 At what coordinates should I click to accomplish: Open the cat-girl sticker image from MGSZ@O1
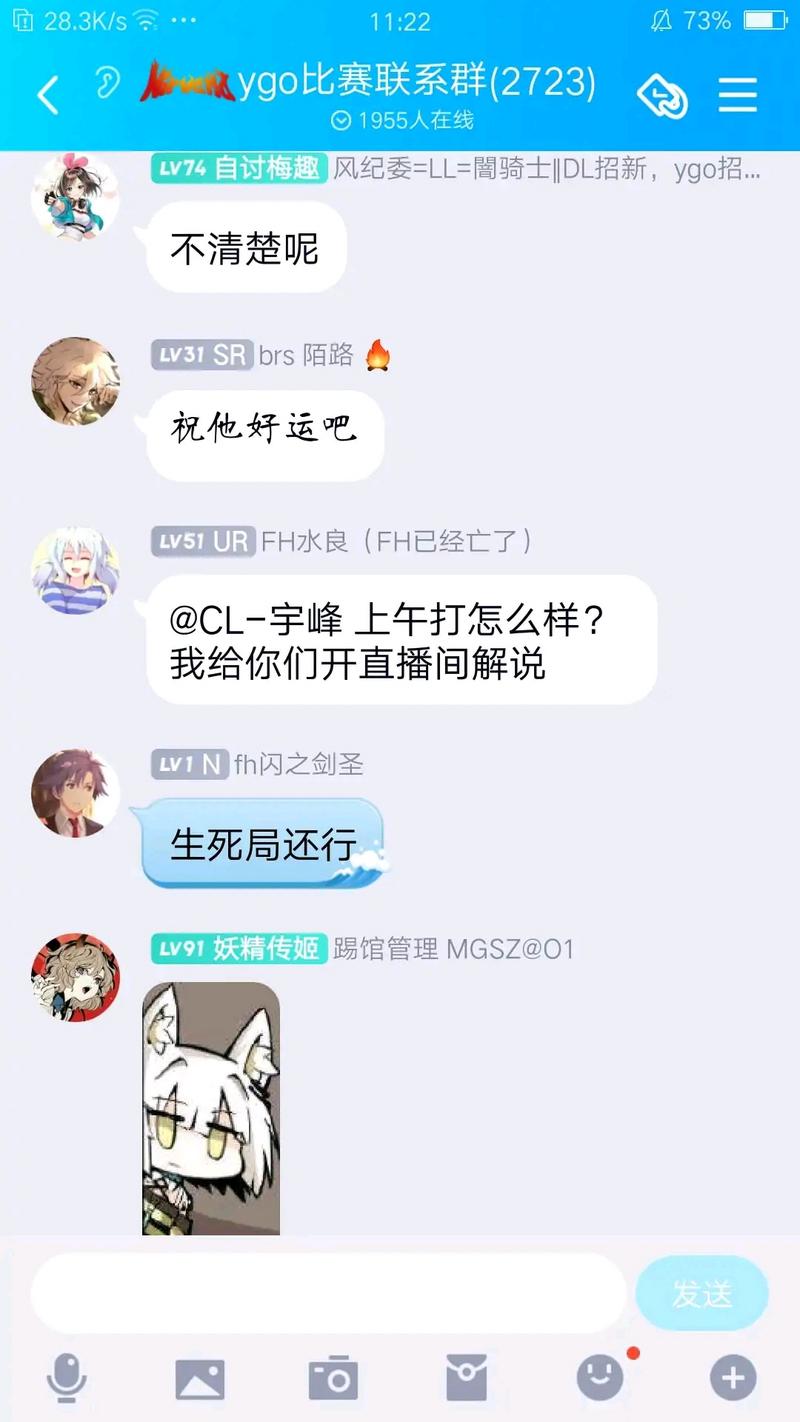[211, 1108]
